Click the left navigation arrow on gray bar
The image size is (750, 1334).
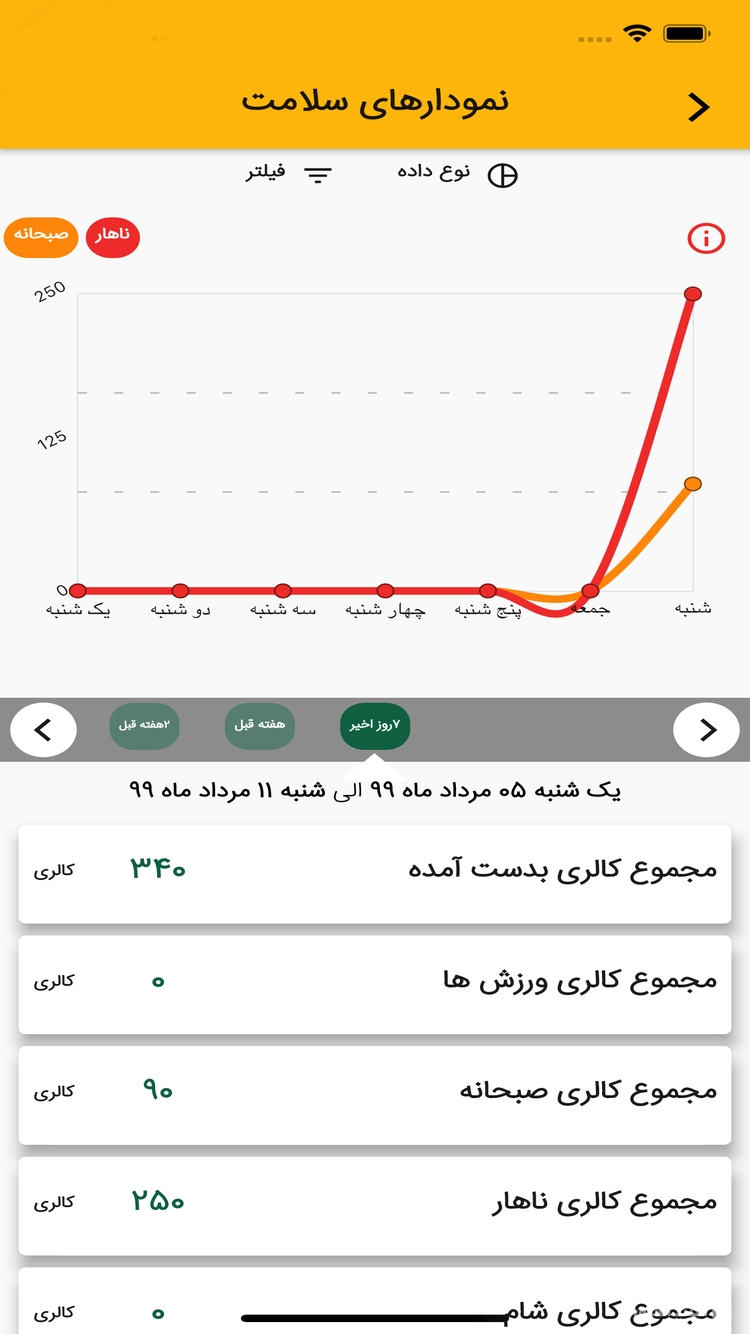pos(43,730)
